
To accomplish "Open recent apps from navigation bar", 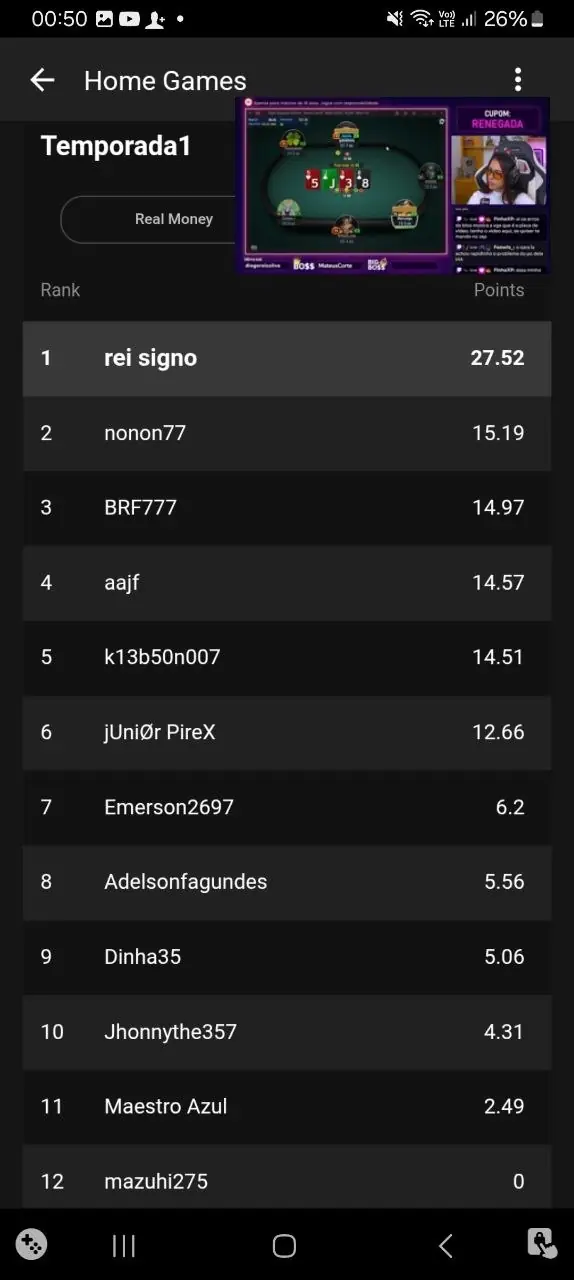I will [x=124, y=1245].
